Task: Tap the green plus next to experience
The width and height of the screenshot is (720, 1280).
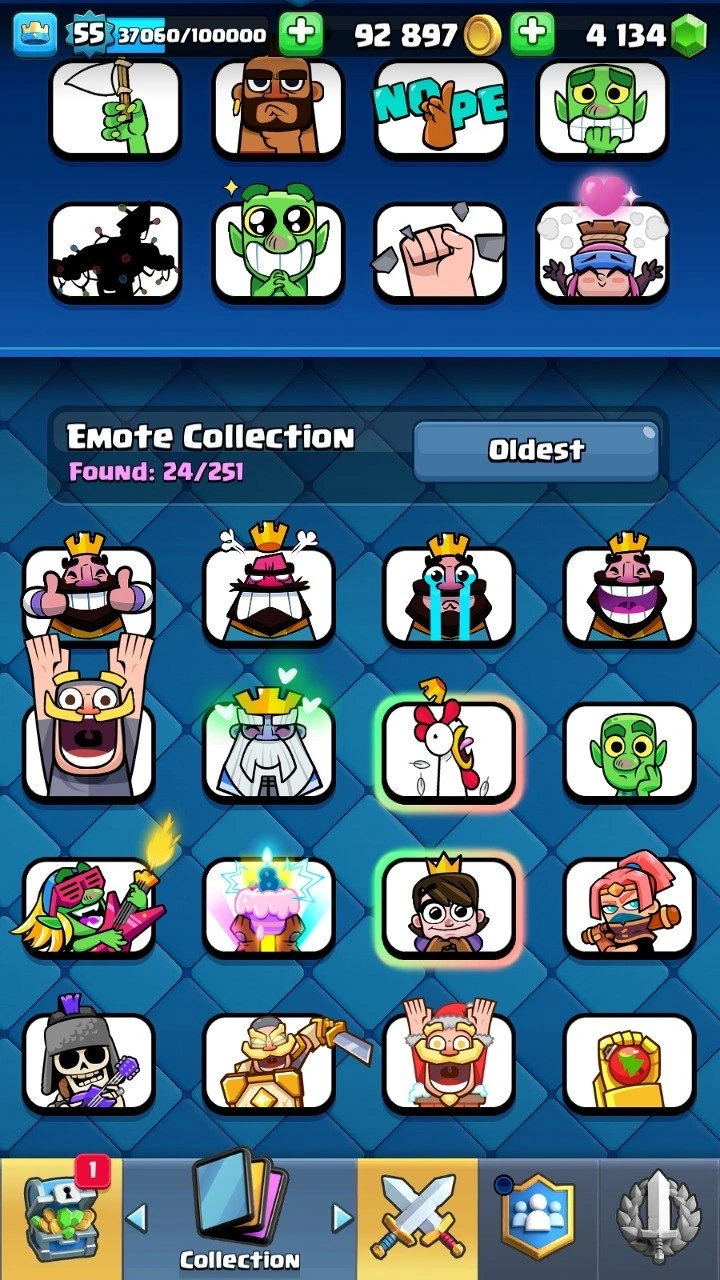Action: (x=300, y=35)
